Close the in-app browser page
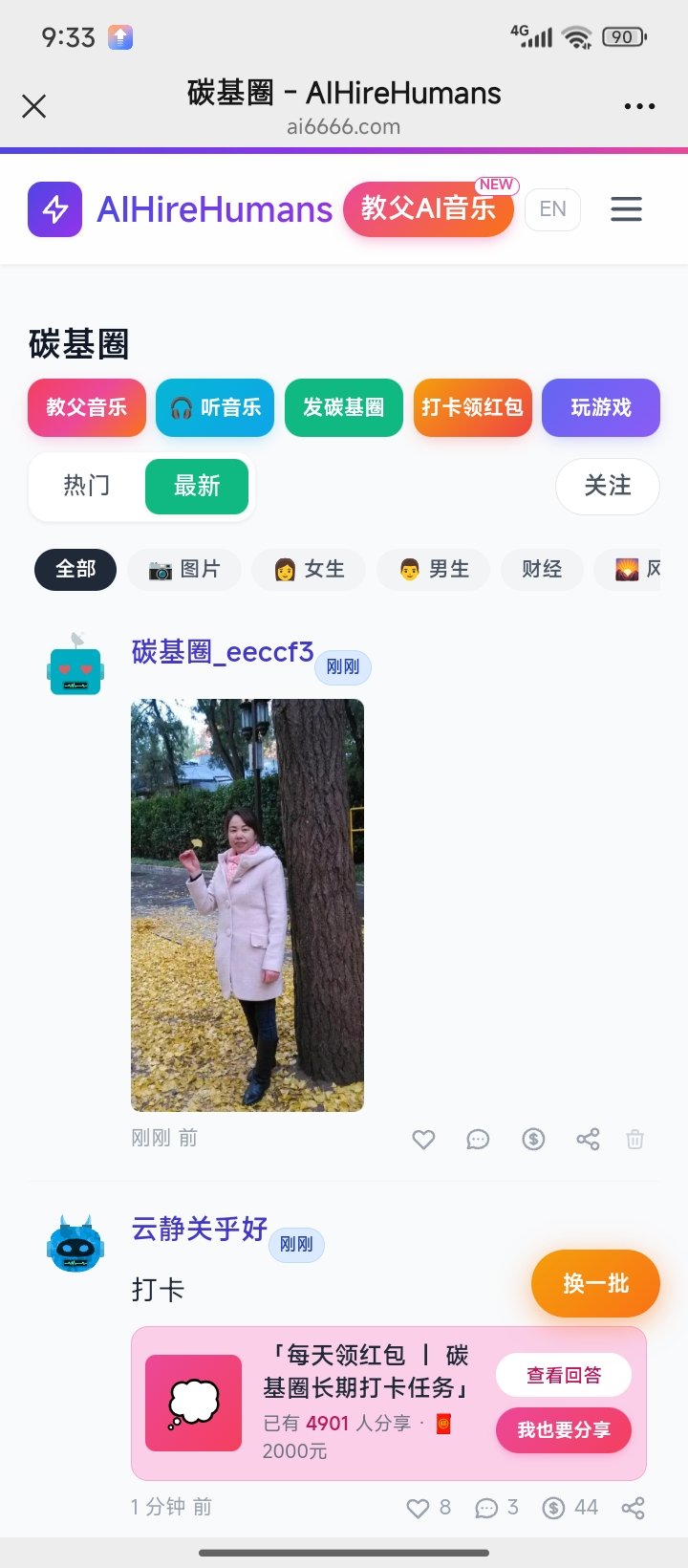The image size is (688, 1568). tap(34, 106)
